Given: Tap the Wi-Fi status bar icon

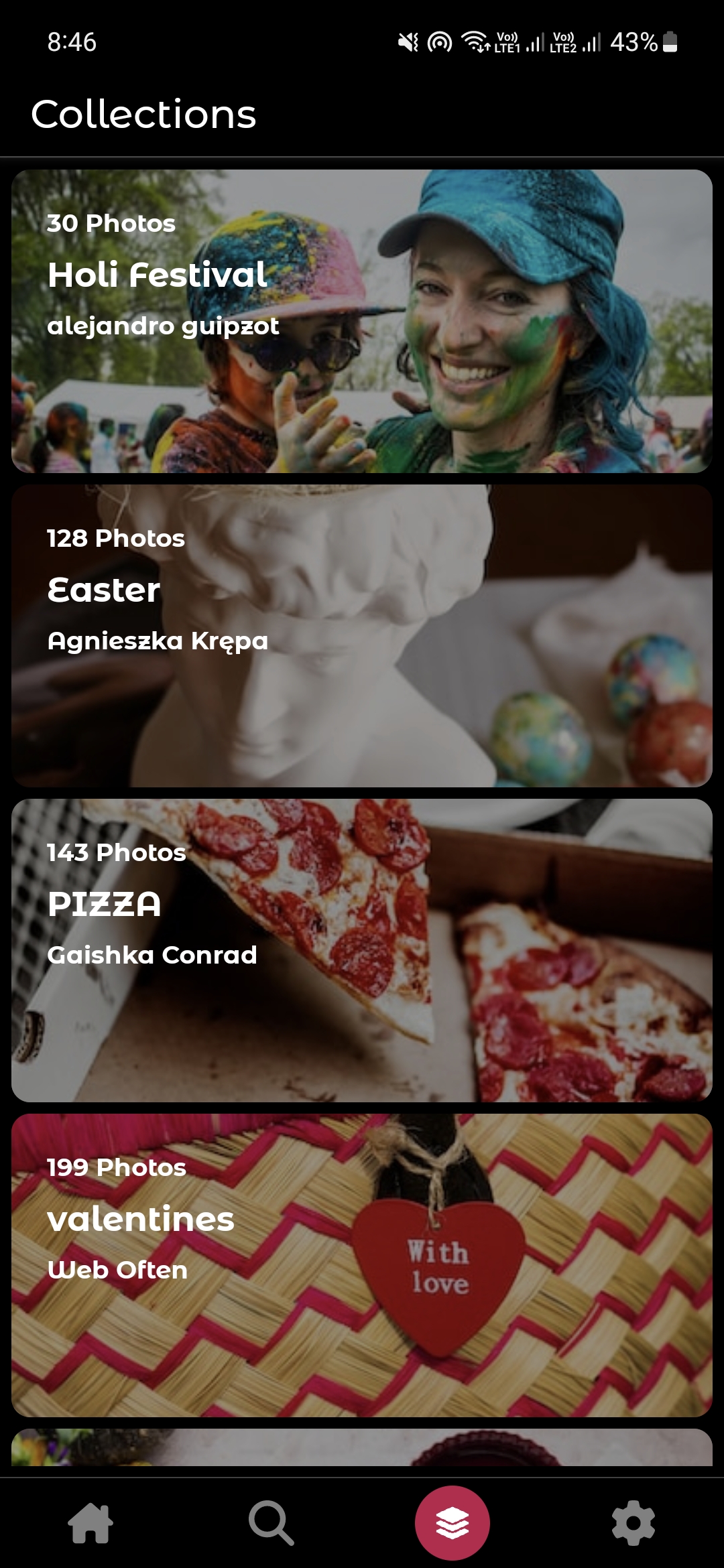Looking at the screenshot, I should click(x=476, y=42).
